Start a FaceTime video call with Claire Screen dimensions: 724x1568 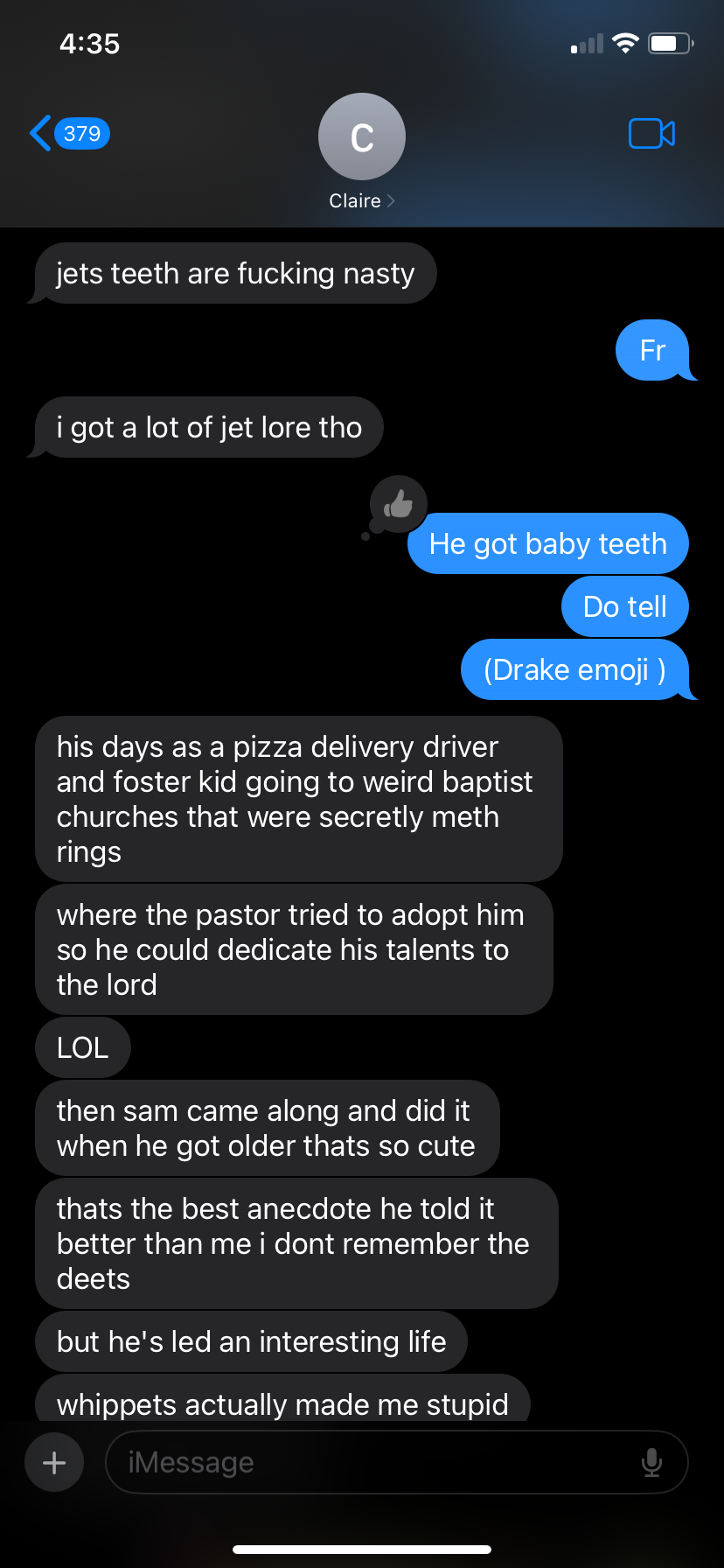click(x=651, y=134)
